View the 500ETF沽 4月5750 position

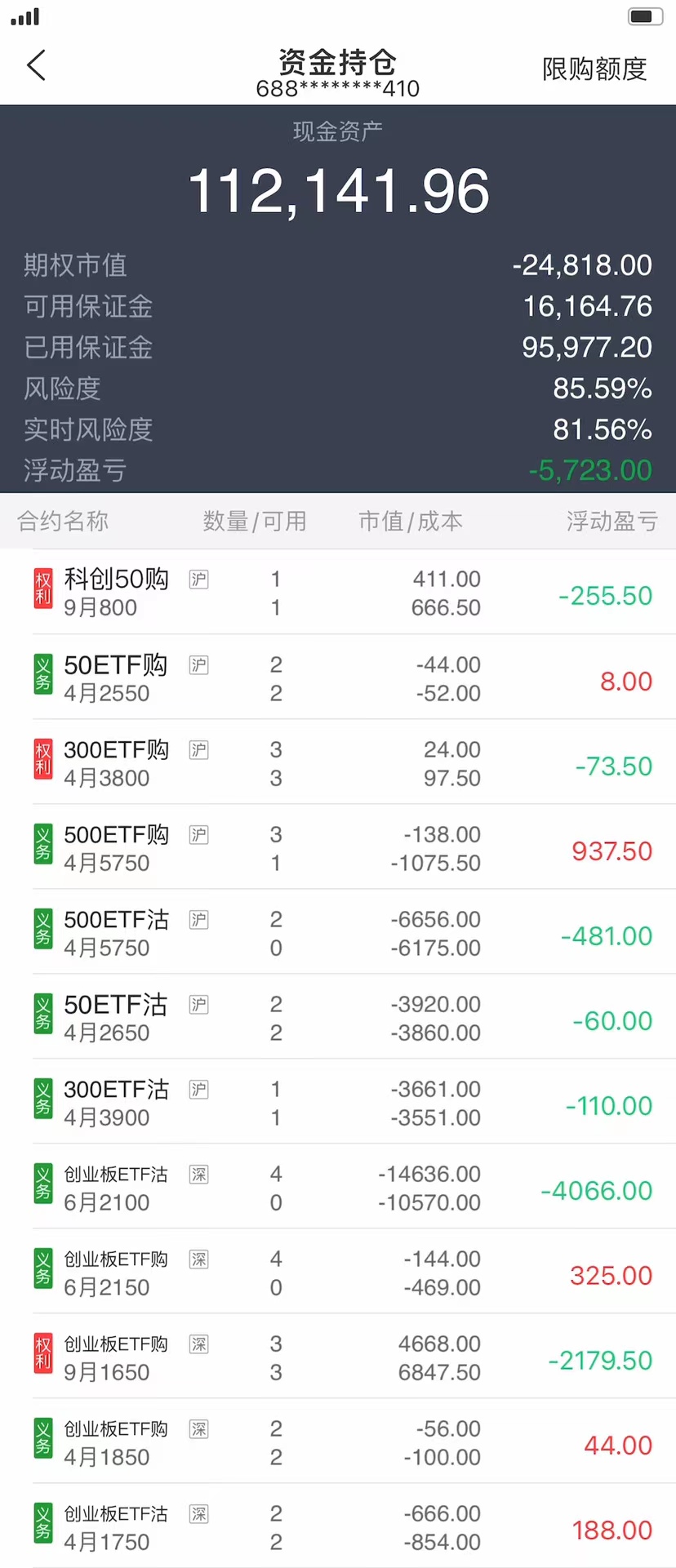pos(338,933)
